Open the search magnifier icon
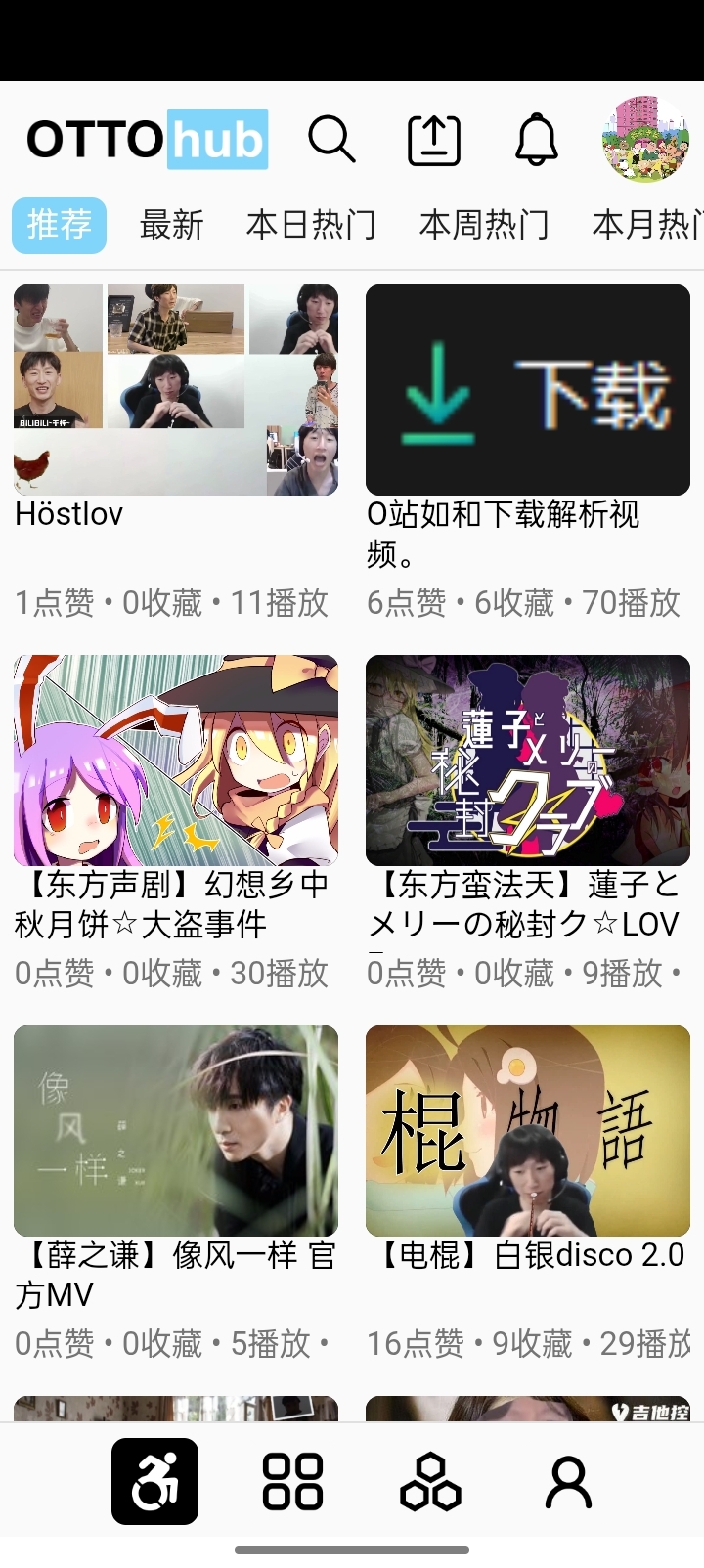The height and width of the screenshot is (1568, 704). [331, 139]
